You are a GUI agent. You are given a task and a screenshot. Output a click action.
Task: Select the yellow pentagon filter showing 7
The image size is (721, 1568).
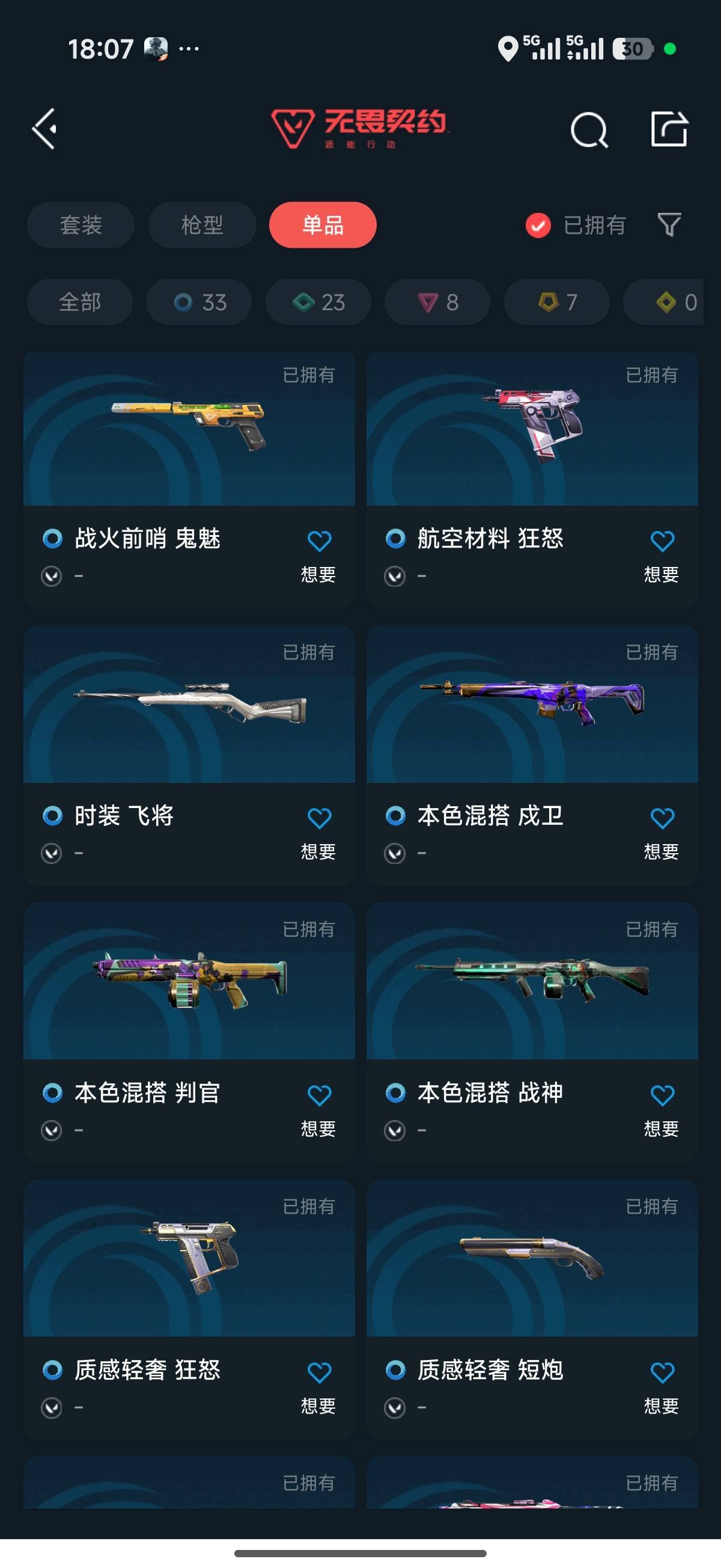coord(556,301)
